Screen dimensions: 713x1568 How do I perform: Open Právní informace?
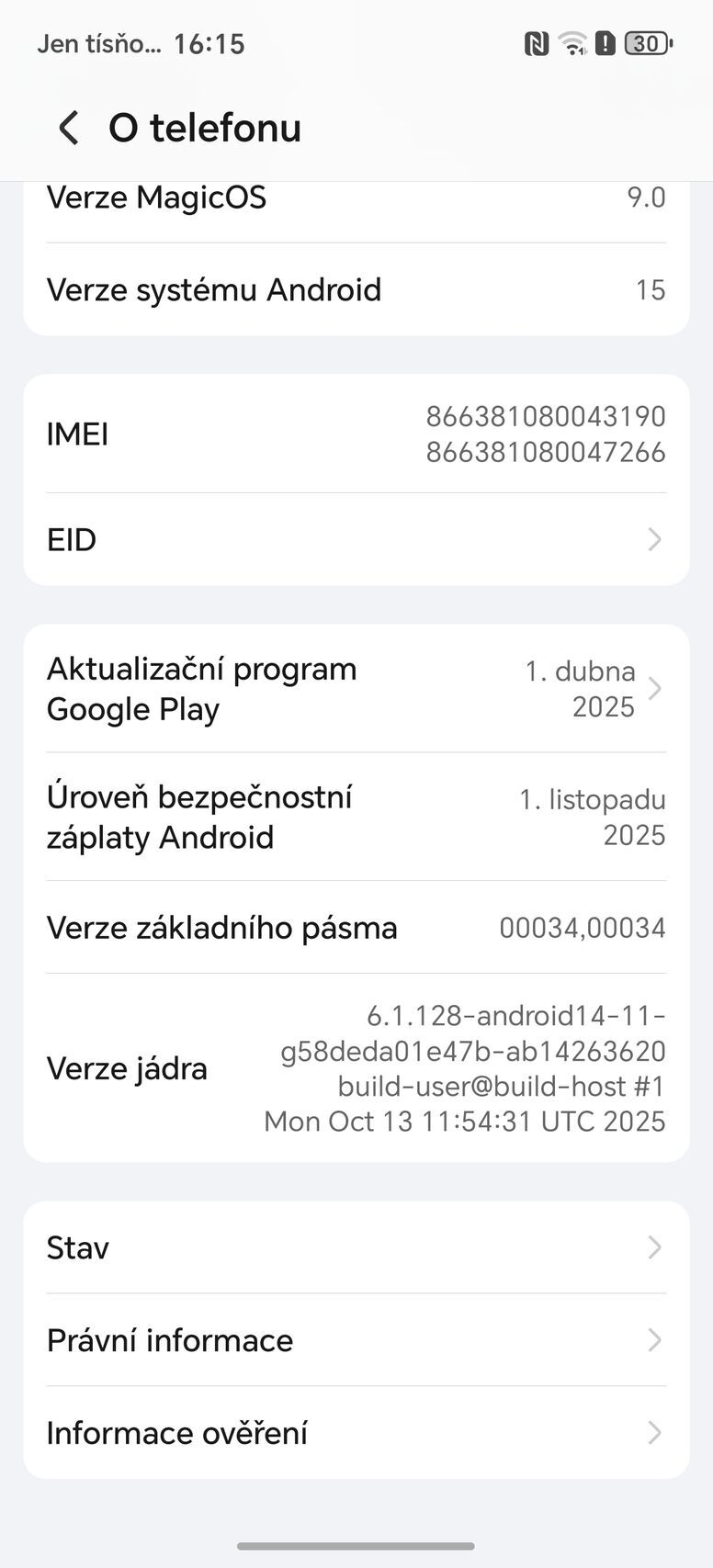356,1339
